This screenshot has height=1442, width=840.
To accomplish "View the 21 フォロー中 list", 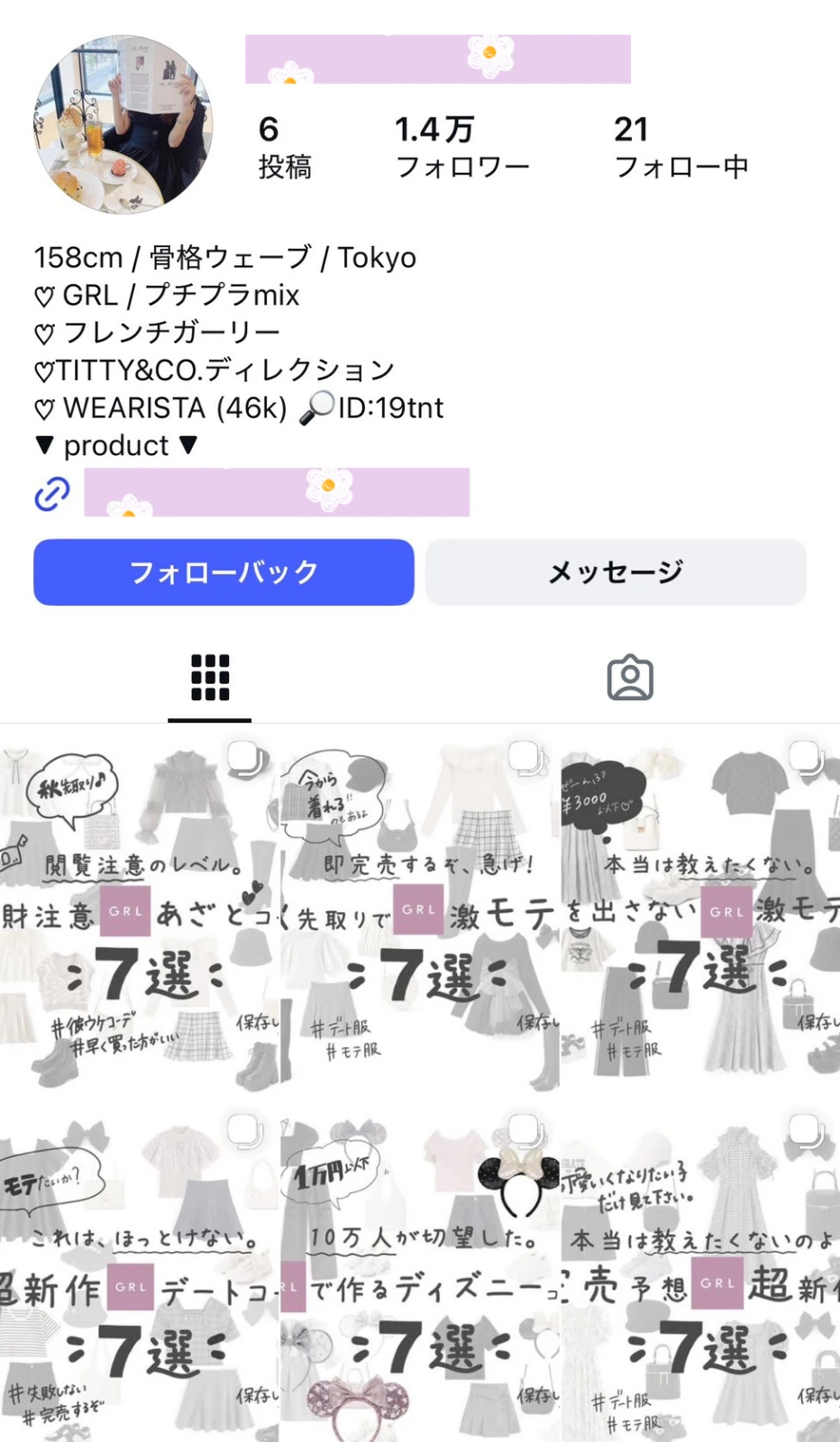I will [x=681, y=147].
